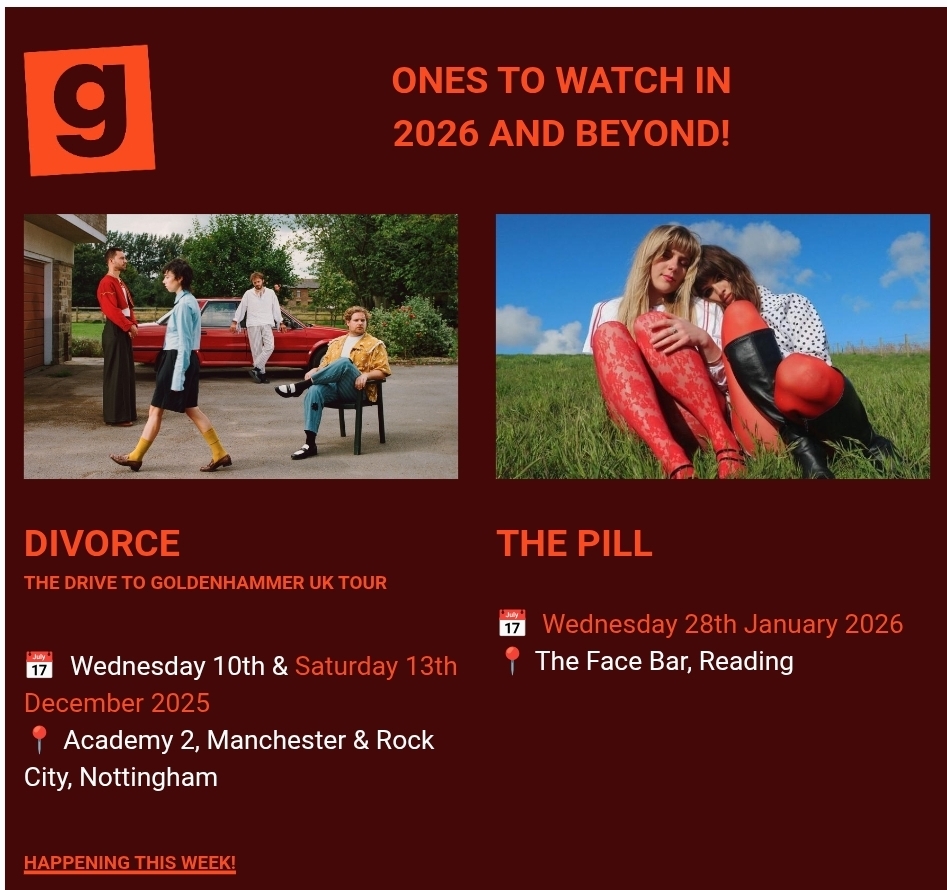This screenshot has height=890, width=947.
Task: Follow the Saturday 13th December 2025 link
Action: point(375,666)
